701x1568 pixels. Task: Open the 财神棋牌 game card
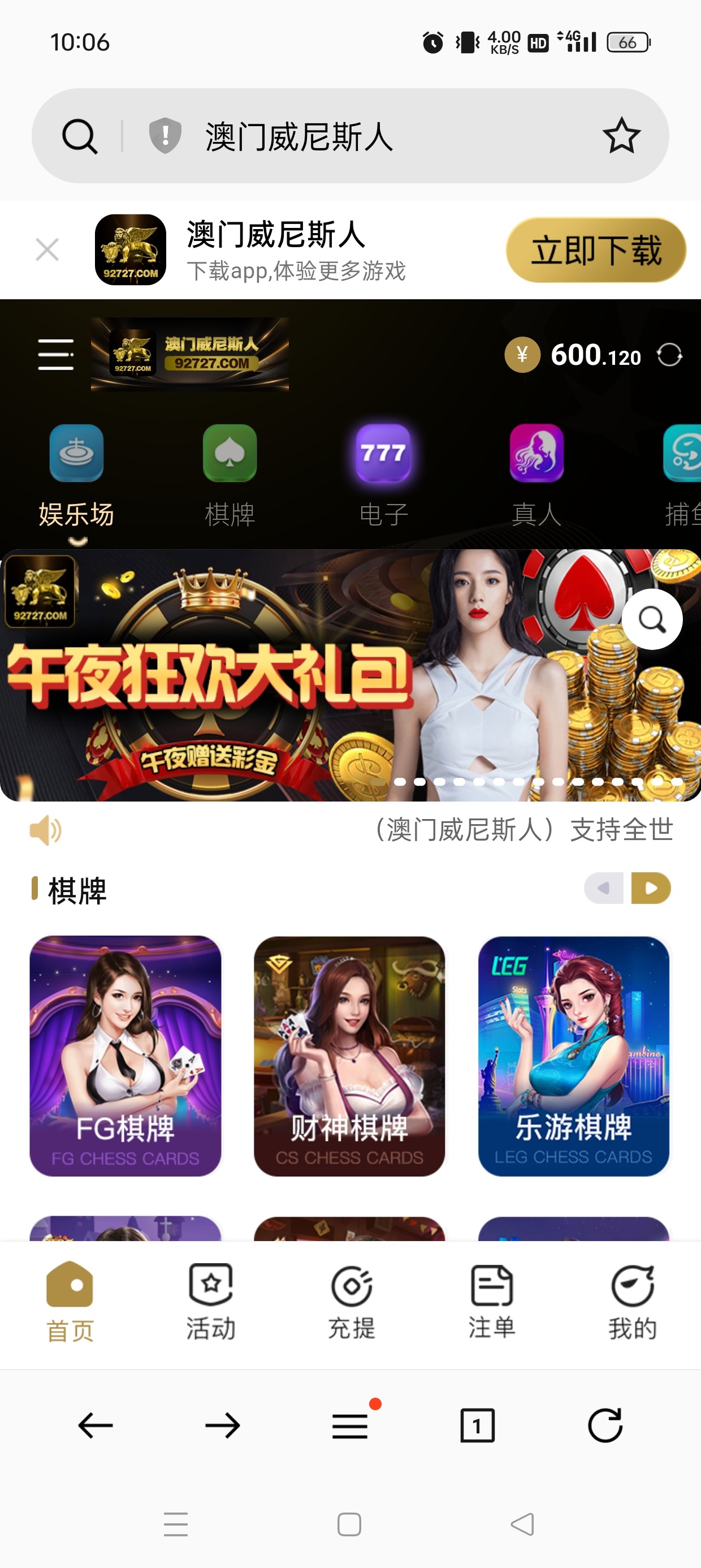(349, 1056)
